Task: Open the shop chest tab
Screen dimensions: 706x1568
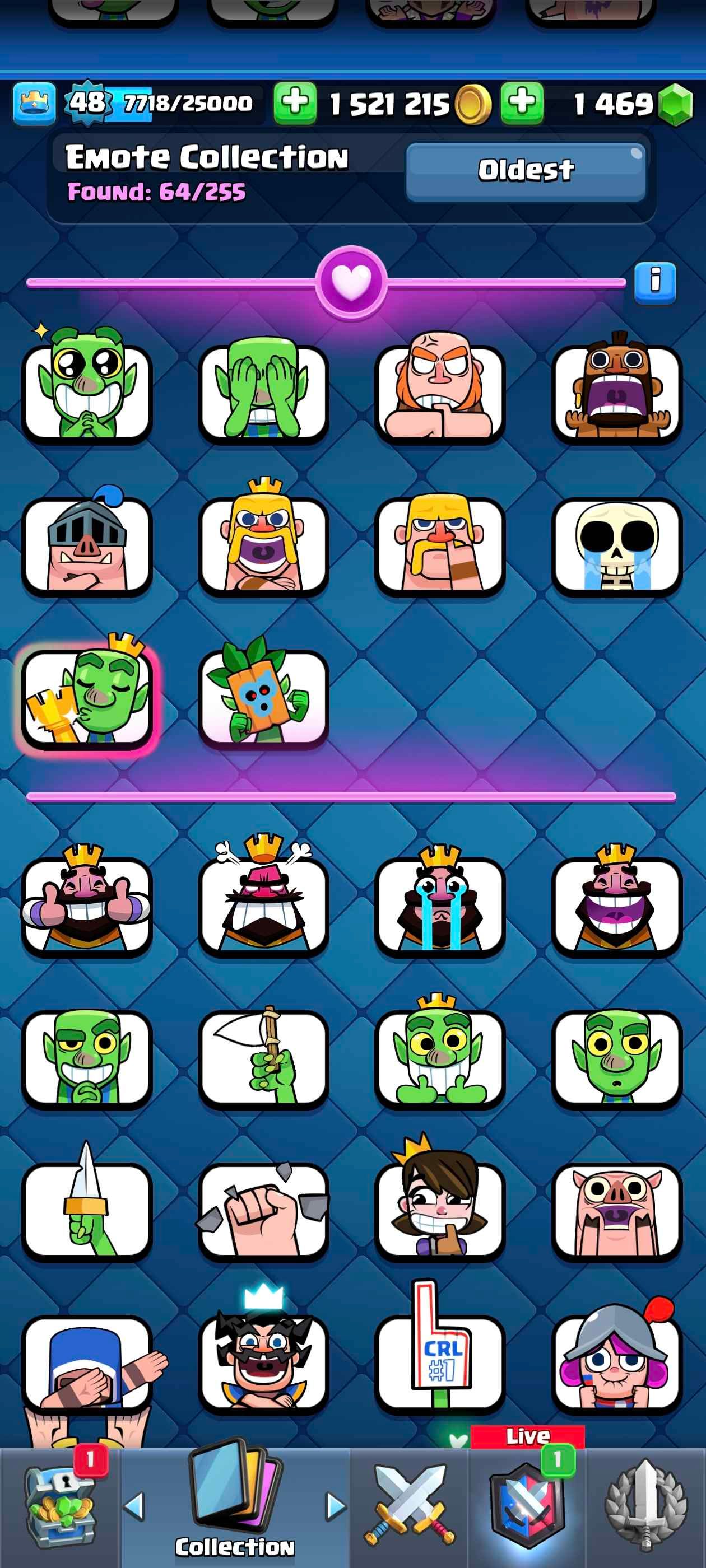Action: pyautogui.click(x=60, y=1507)
